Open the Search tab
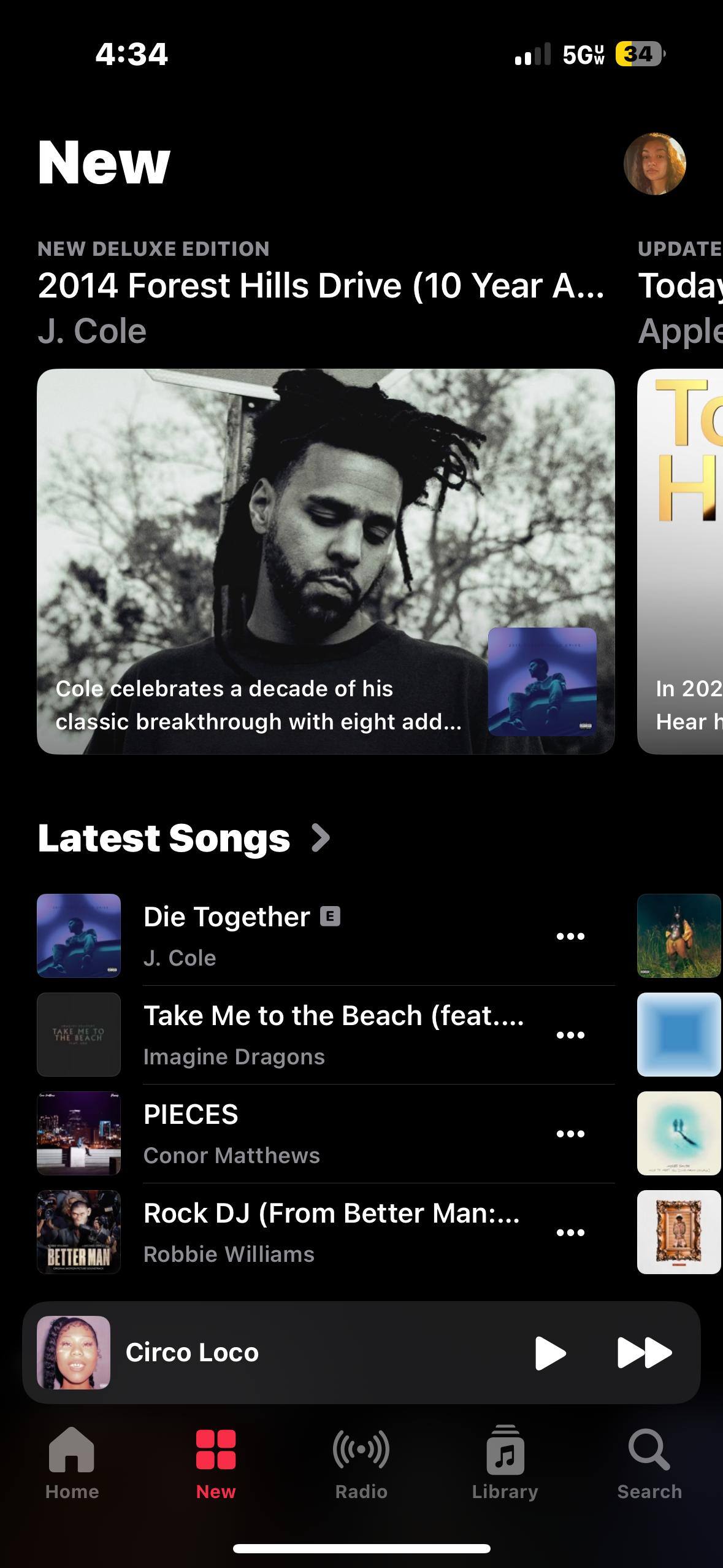The height and width of the screenshot is (1568, 723). 649,1463
